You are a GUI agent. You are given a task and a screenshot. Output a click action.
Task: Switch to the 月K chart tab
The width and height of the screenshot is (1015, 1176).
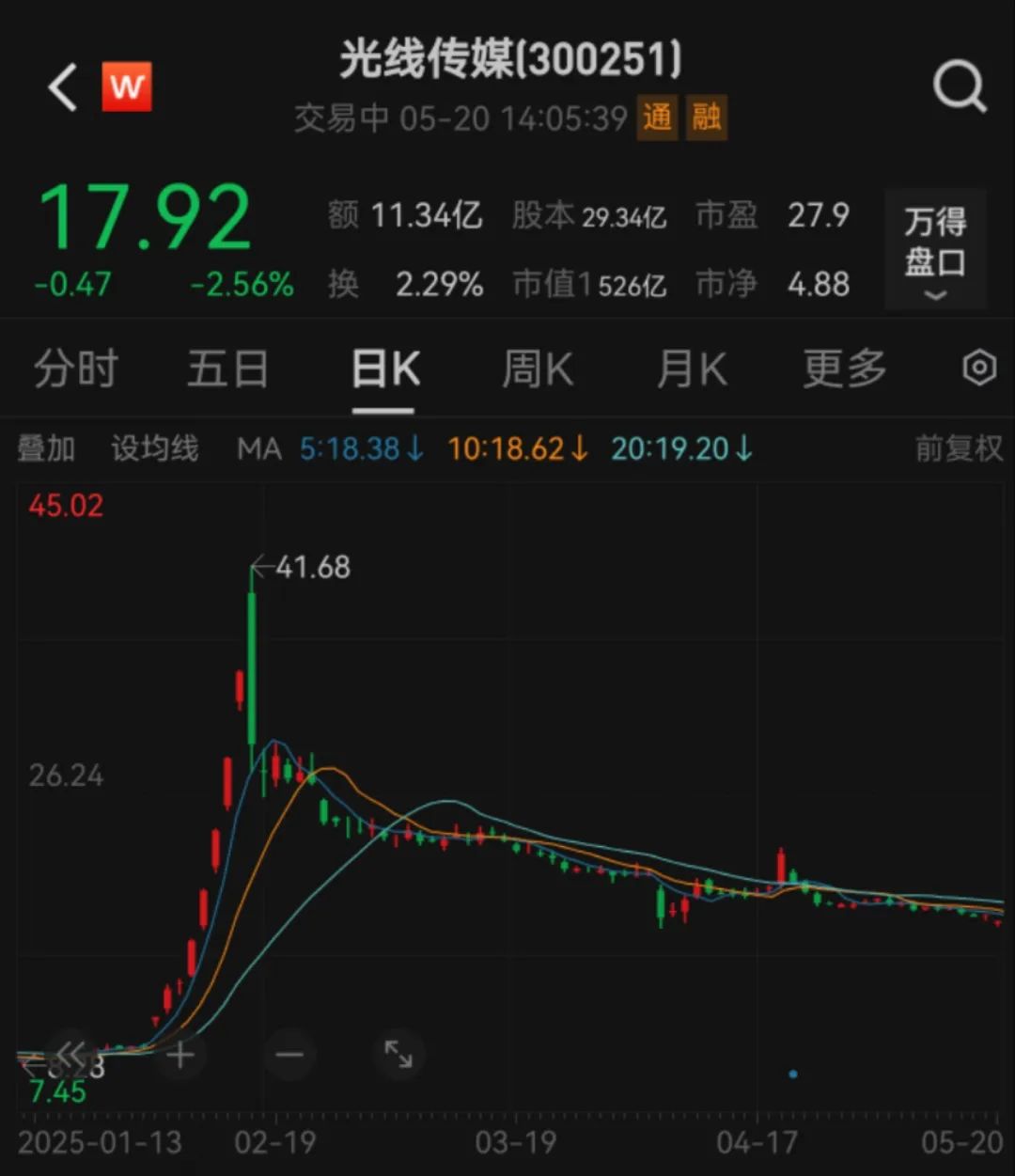point(692,368)
